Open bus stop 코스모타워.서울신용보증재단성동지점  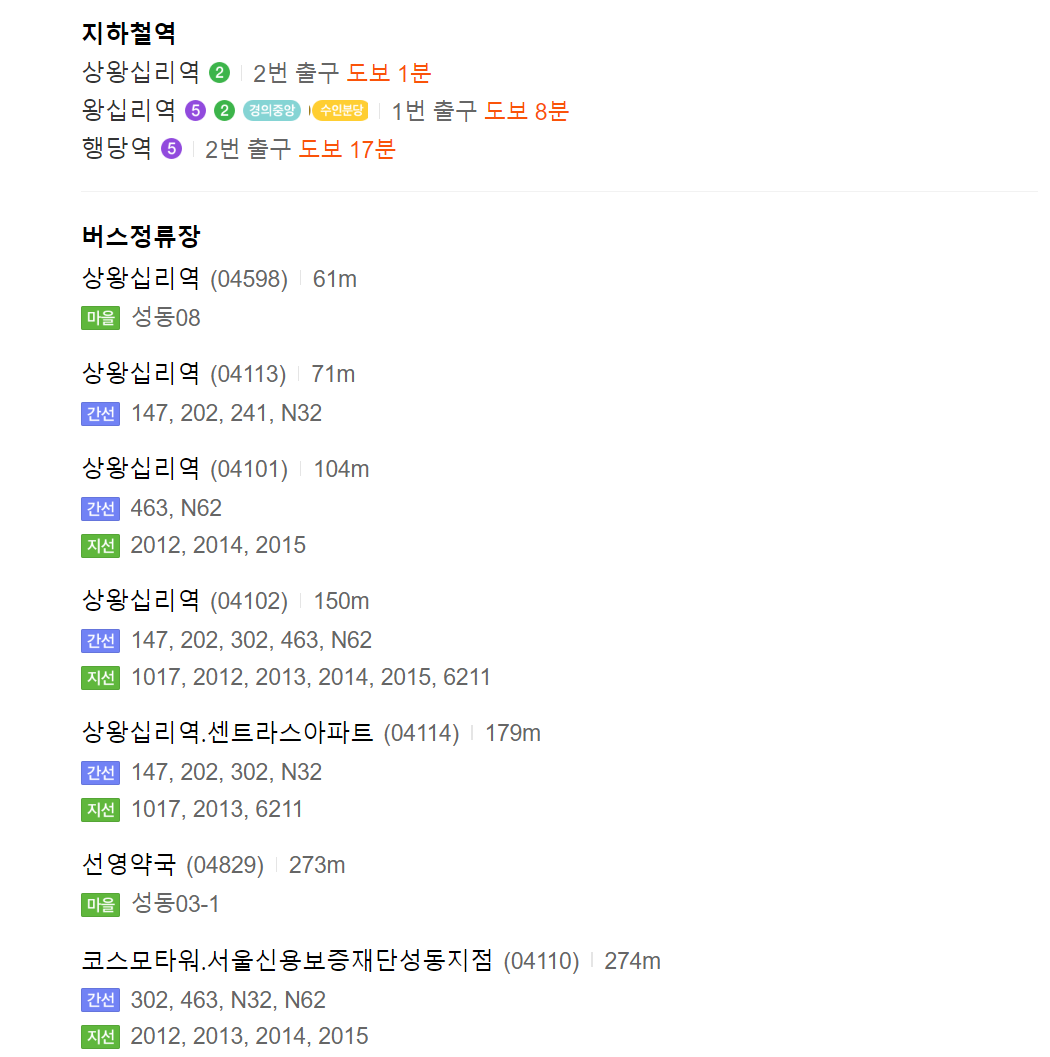(287, 961)
